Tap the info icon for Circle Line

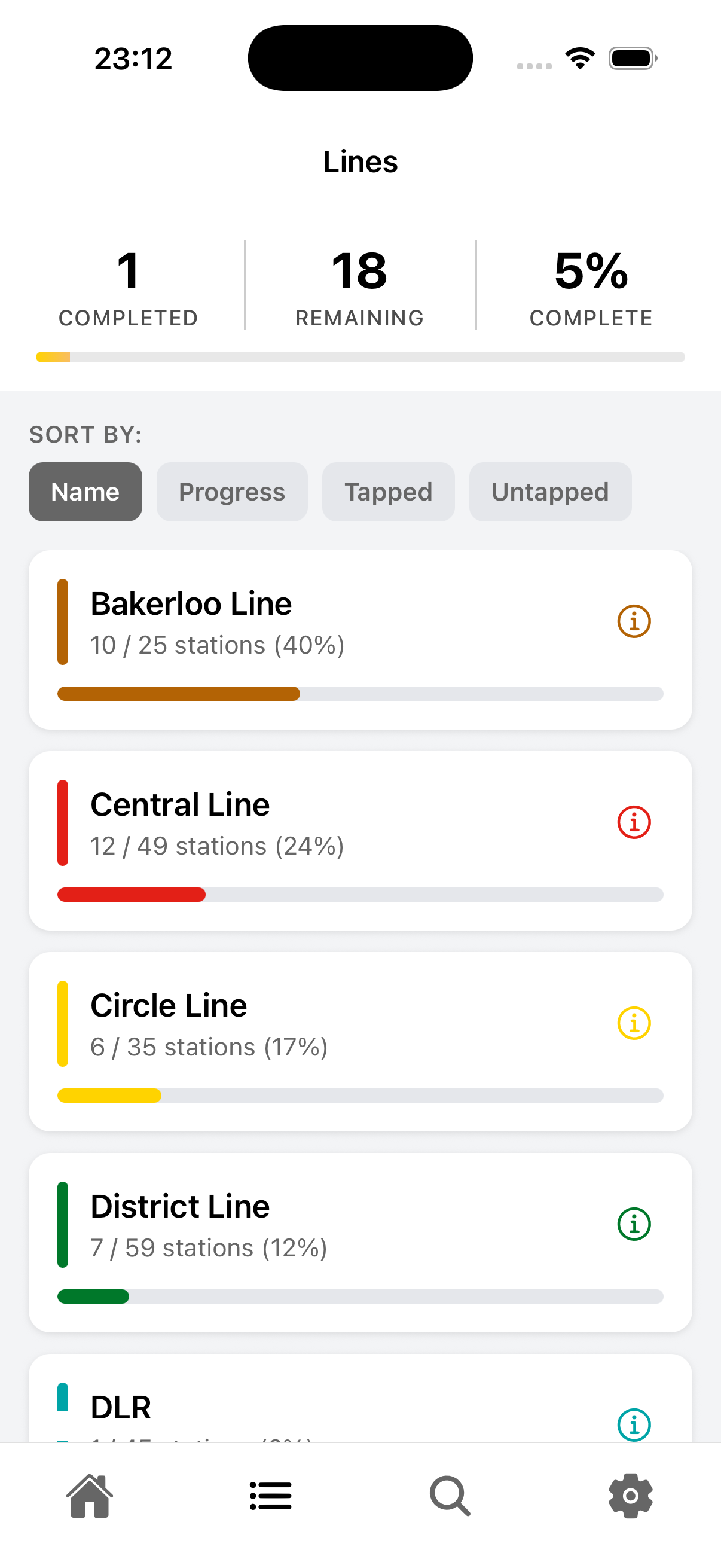633,1023
